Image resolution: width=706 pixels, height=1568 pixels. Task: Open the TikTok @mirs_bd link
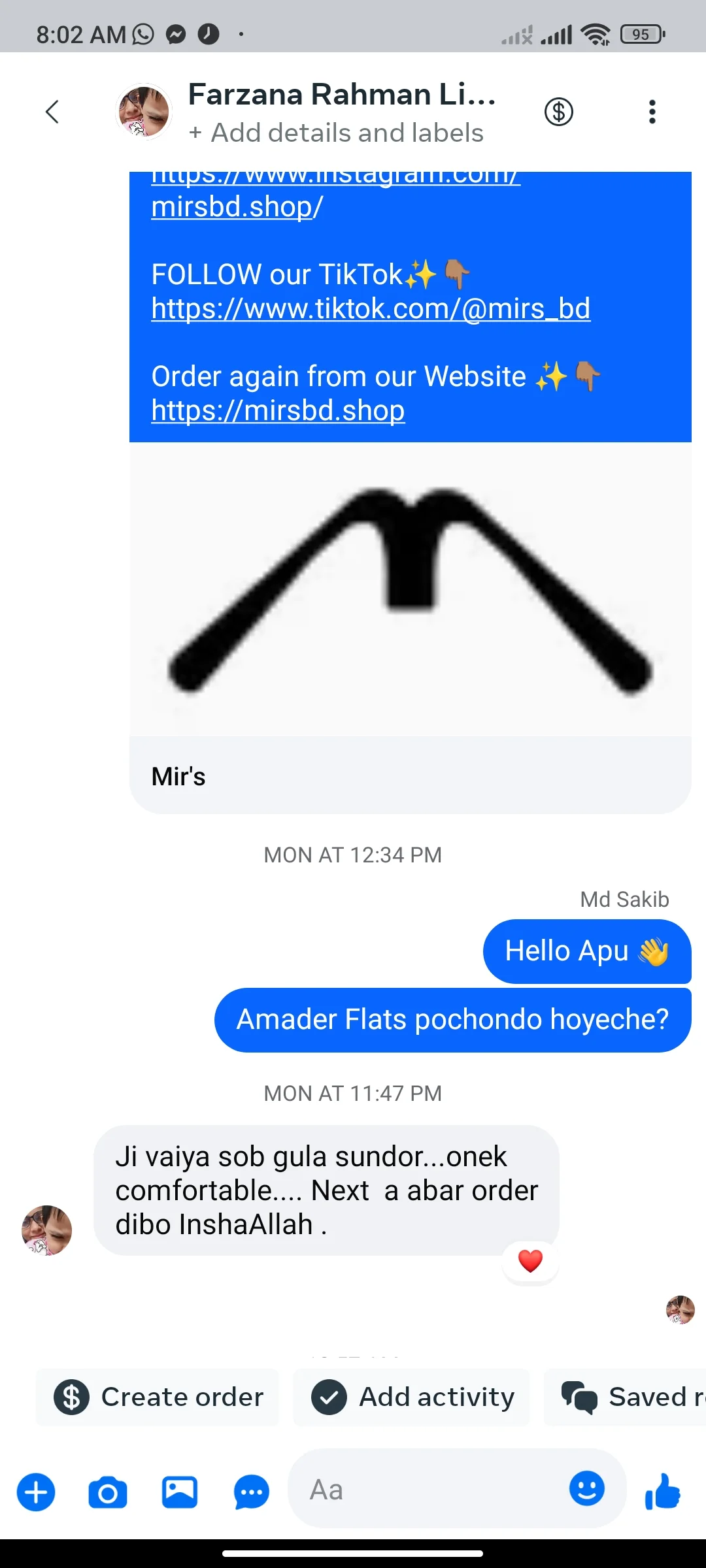pyautogui.click(x=371, y=308)
